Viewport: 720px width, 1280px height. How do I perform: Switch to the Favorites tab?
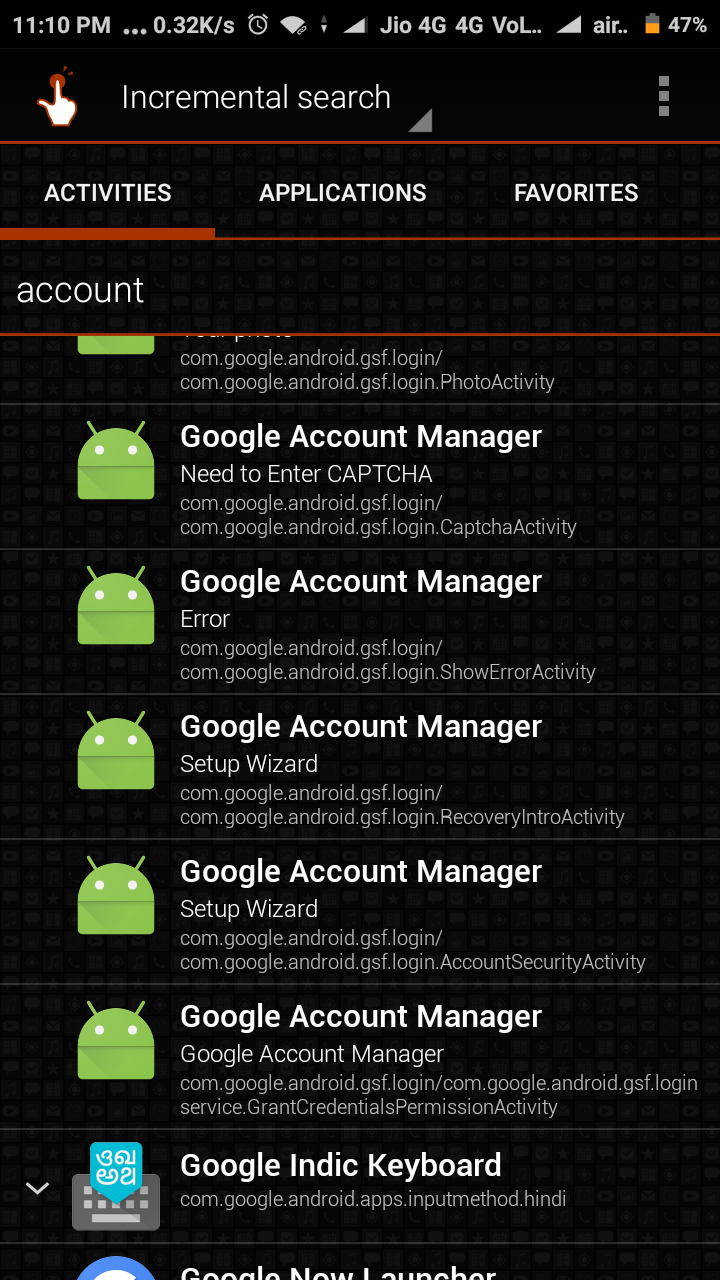[x=576, y=193]
